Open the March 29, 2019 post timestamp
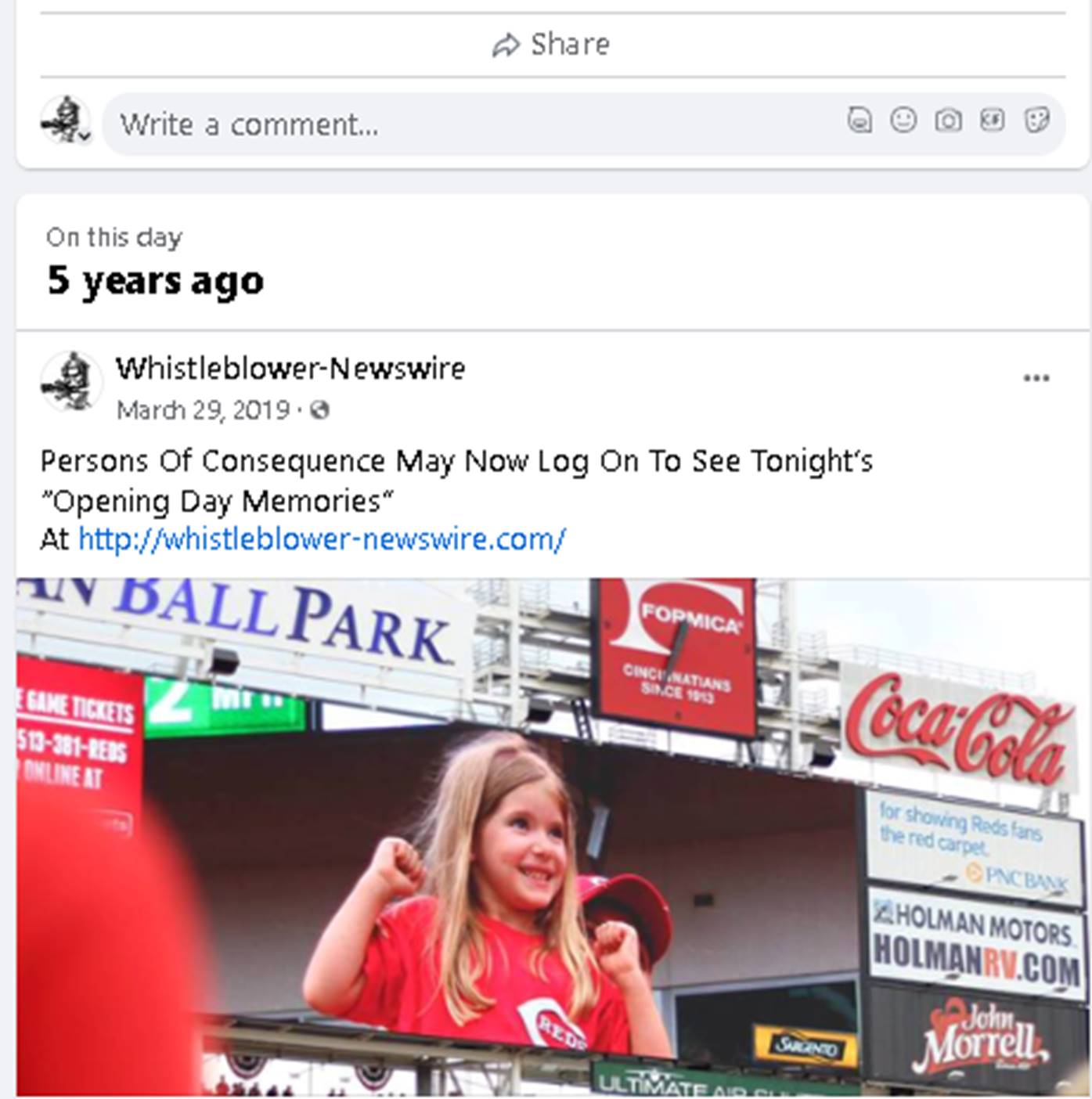 click(x=203, y=410)
